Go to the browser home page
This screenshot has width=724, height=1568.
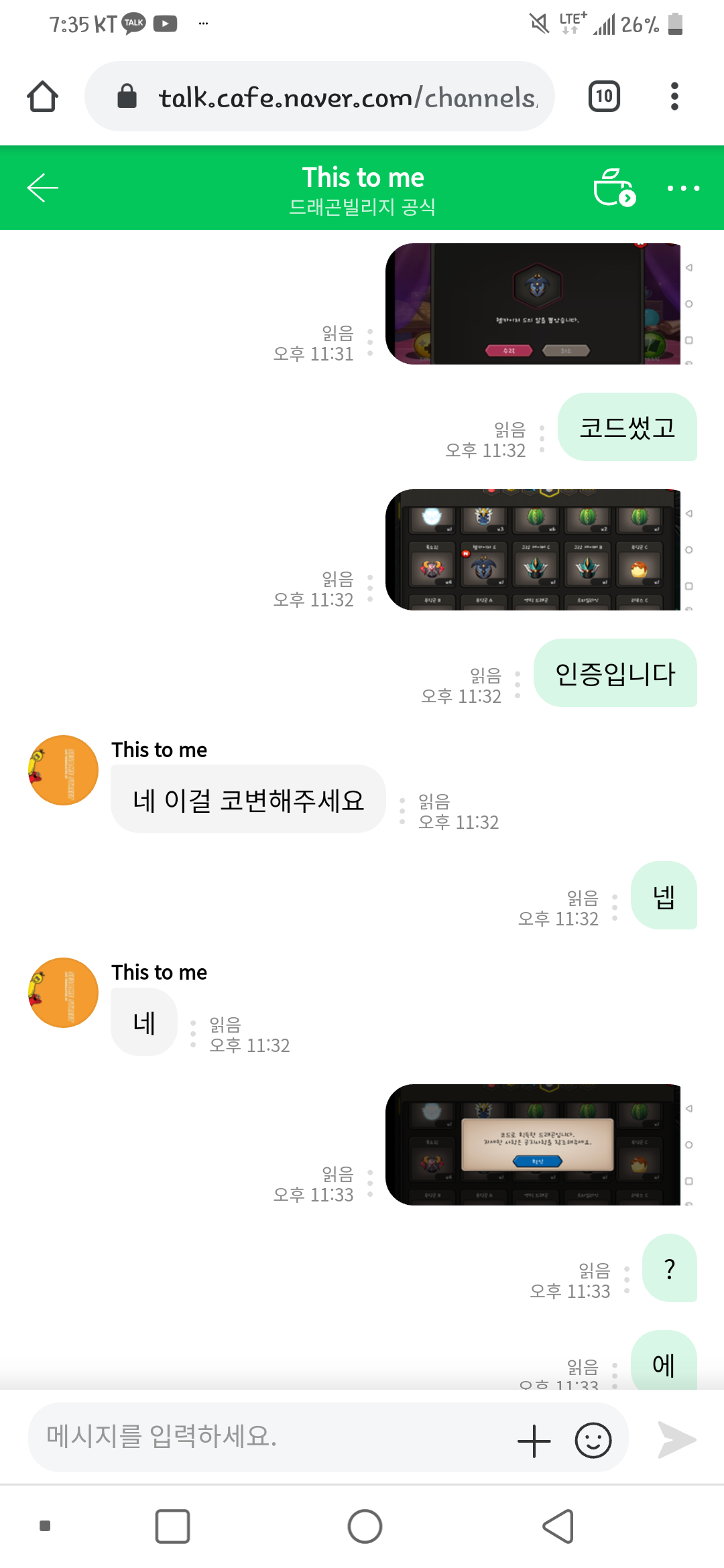[x=43, y=96]
